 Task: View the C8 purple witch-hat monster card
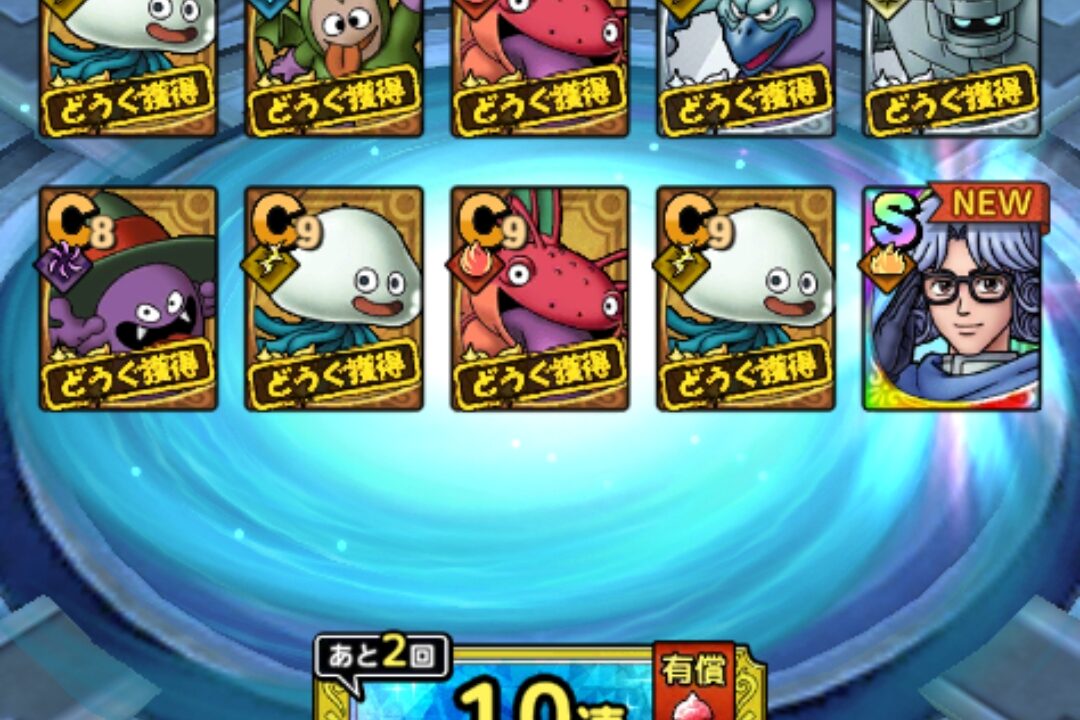(x=128, y=300)
